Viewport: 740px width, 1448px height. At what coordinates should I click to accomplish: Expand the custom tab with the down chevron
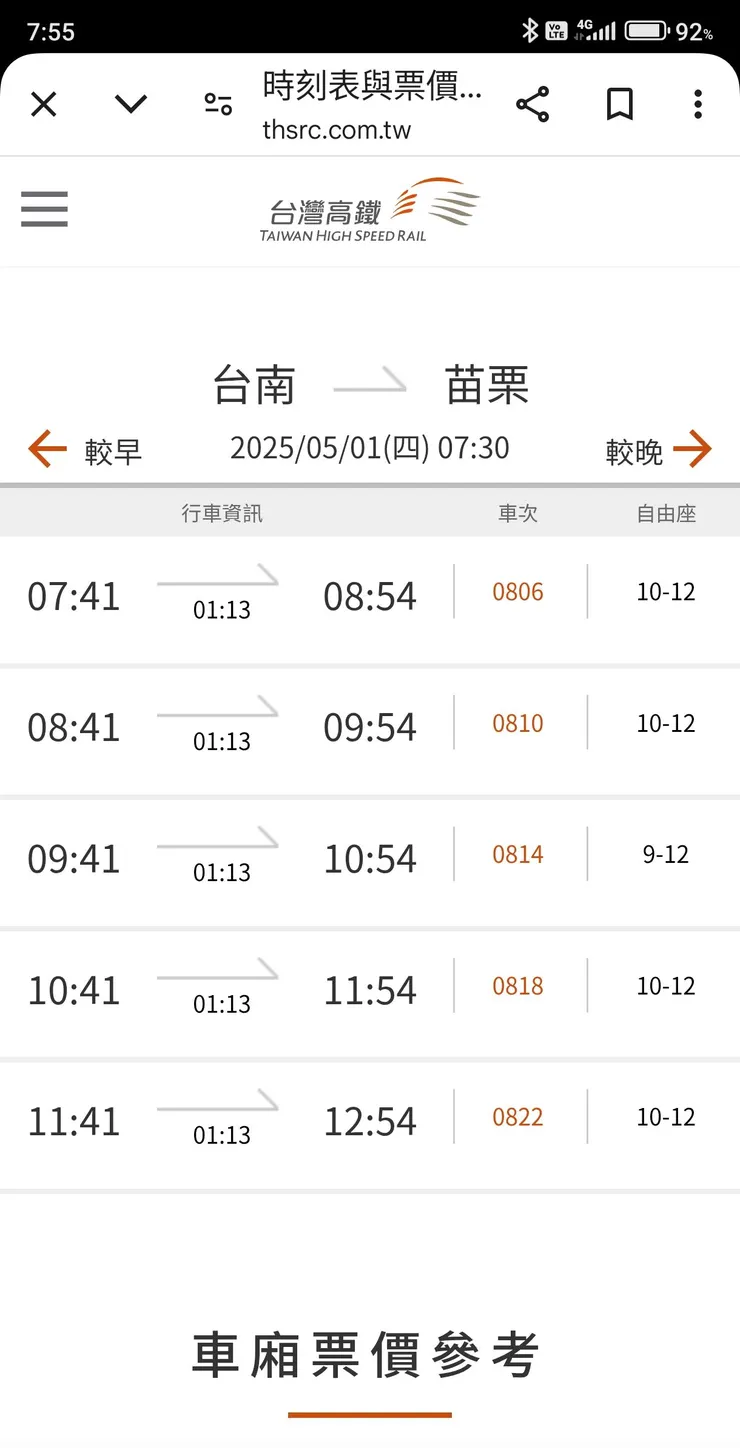[131, 104]
